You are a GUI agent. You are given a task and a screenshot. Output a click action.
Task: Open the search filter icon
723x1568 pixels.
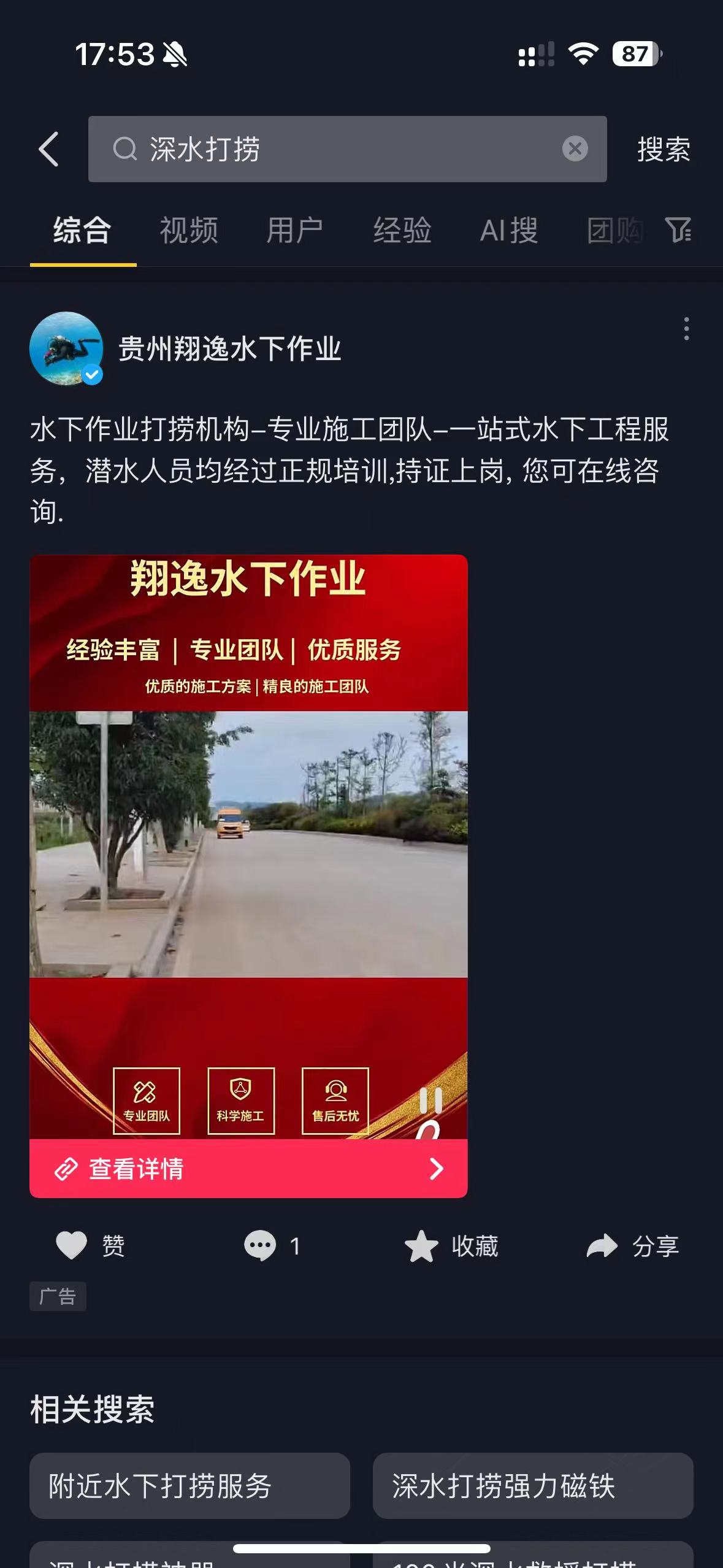point(678,230)
